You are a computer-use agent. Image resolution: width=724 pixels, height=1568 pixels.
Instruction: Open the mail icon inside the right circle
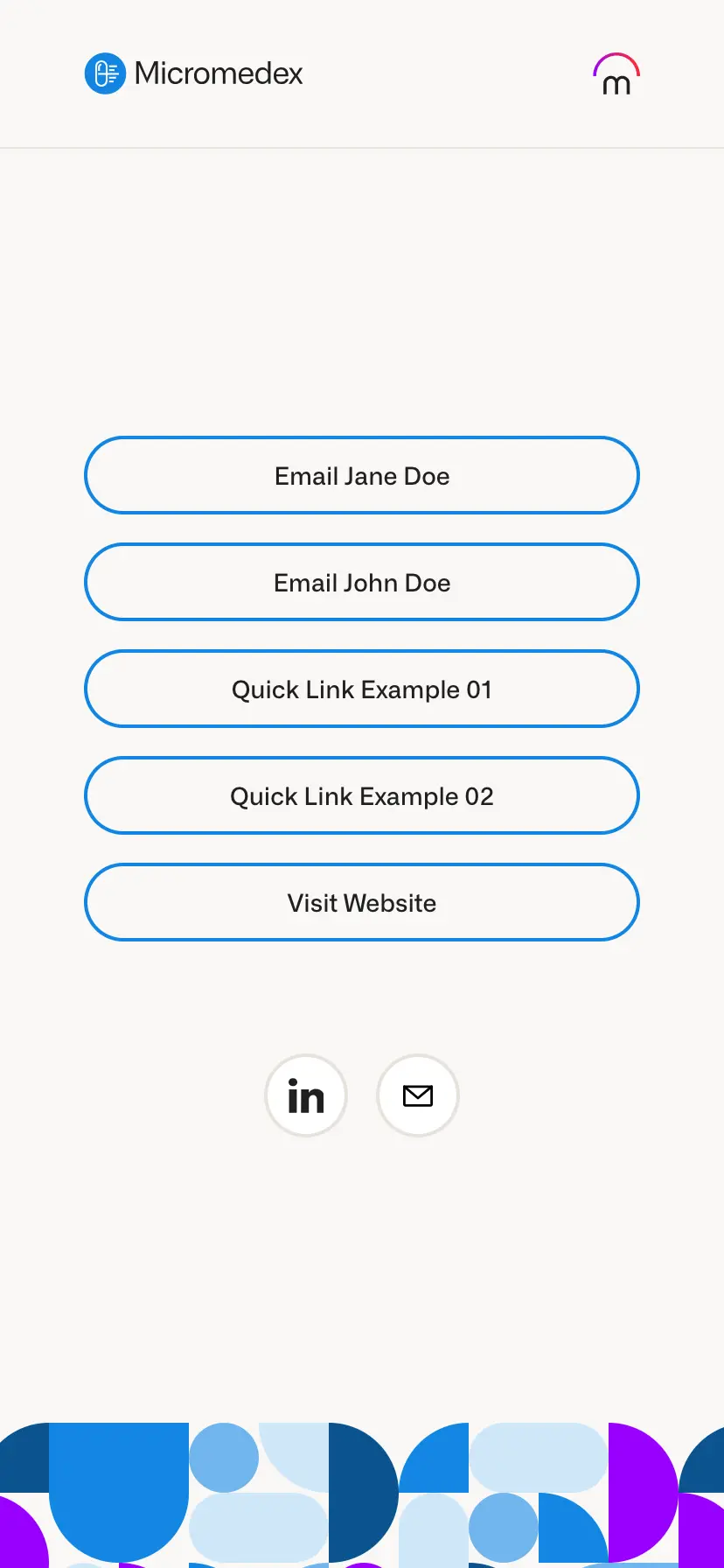(x=417, y=1095)
